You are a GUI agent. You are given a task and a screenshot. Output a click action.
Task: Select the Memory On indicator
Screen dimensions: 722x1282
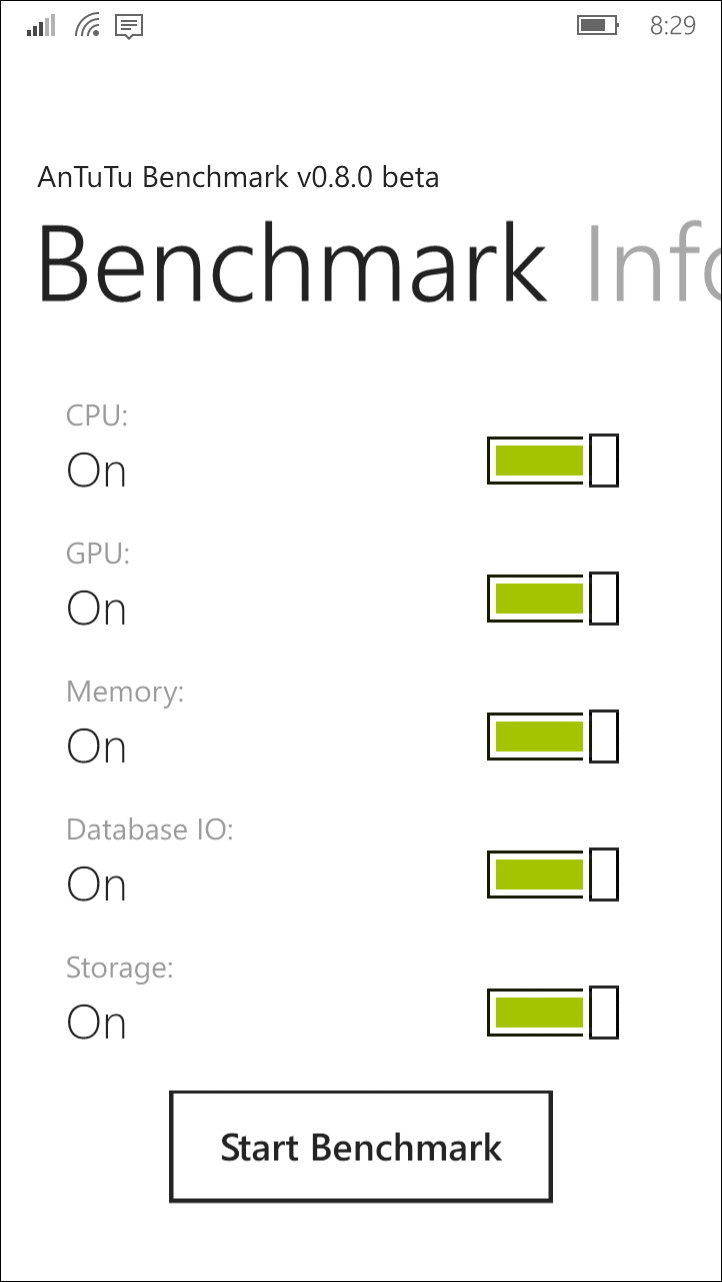pos(95,745)
